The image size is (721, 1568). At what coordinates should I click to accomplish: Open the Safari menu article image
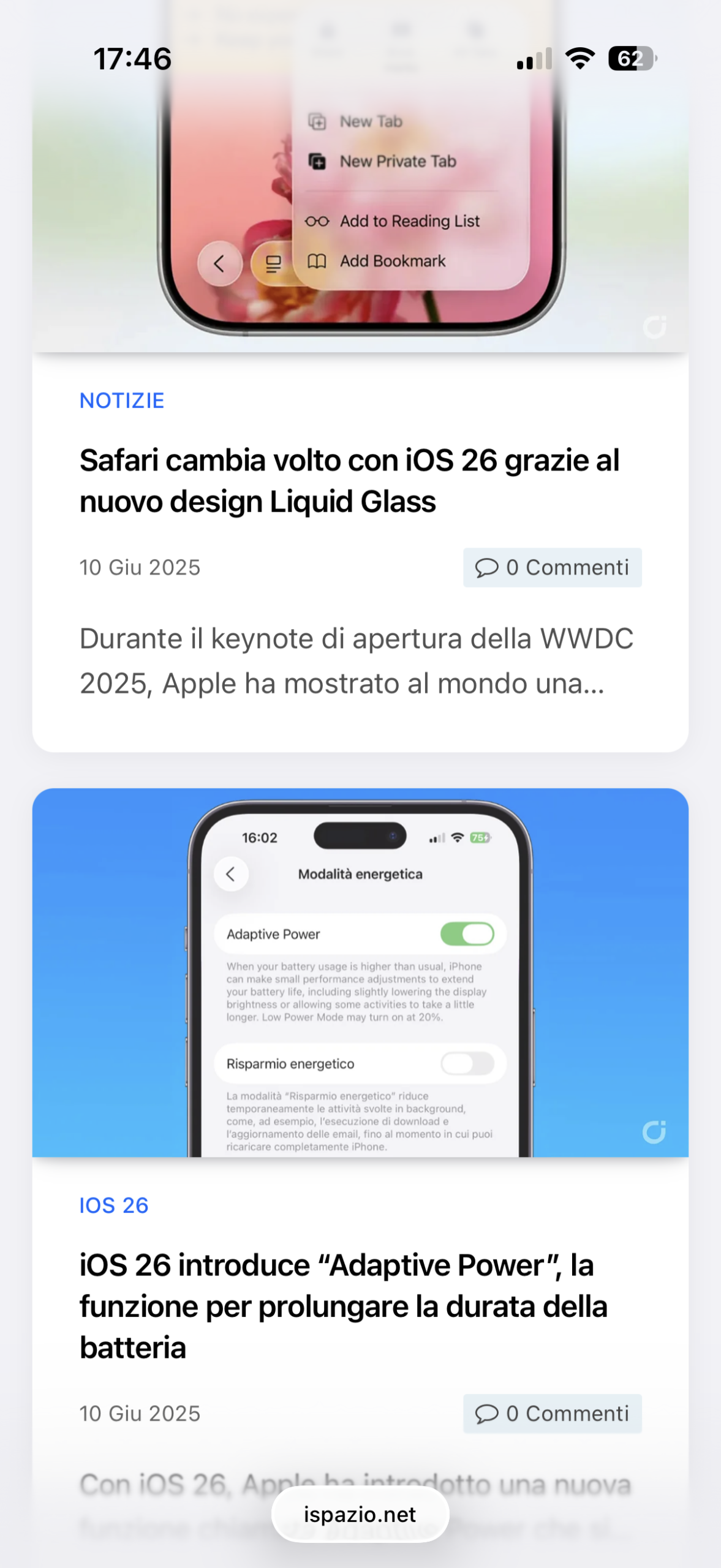click(x=360, y=178)
